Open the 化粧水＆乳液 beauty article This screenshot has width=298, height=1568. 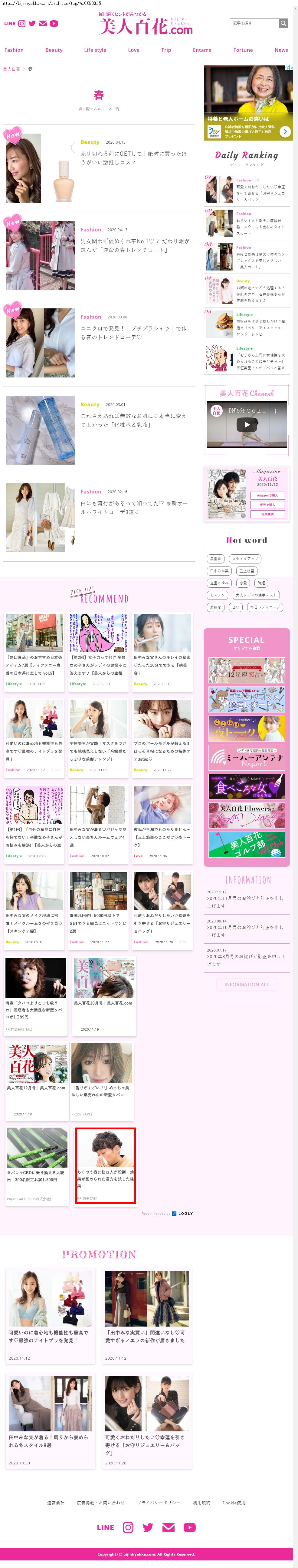(134, 420)
